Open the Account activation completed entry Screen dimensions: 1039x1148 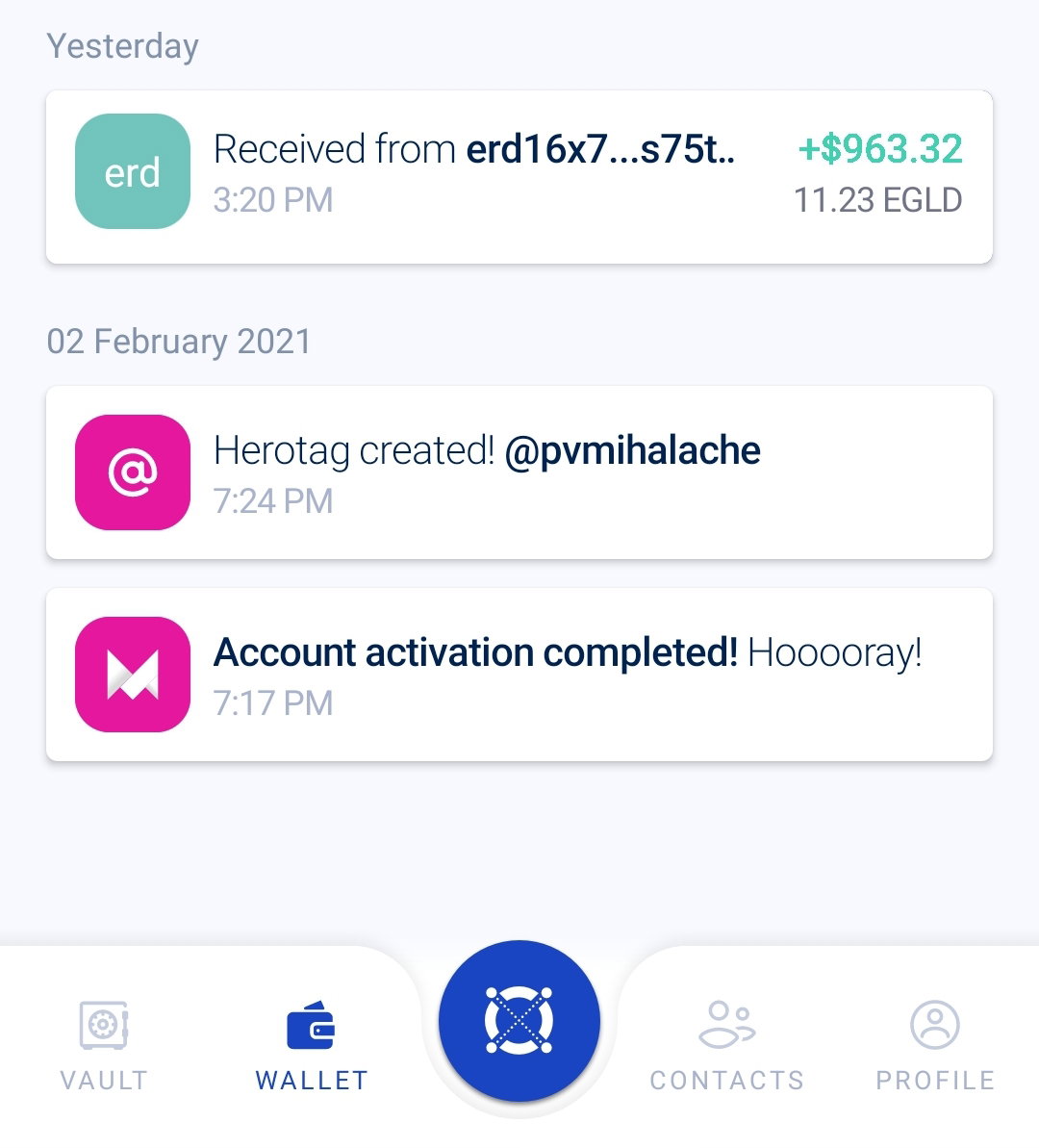coord(519,675)
